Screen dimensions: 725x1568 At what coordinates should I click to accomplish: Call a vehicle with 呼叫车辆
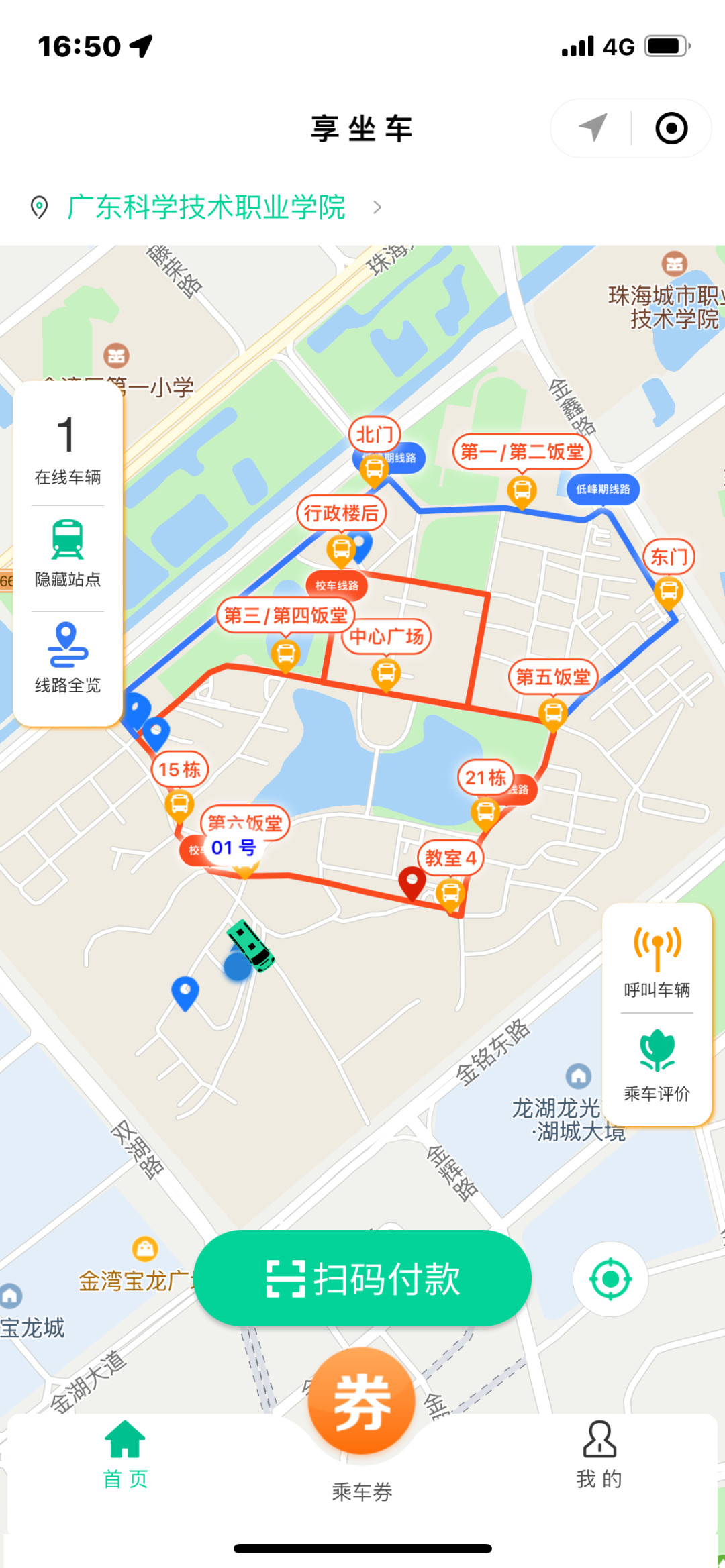click(657, 961)
